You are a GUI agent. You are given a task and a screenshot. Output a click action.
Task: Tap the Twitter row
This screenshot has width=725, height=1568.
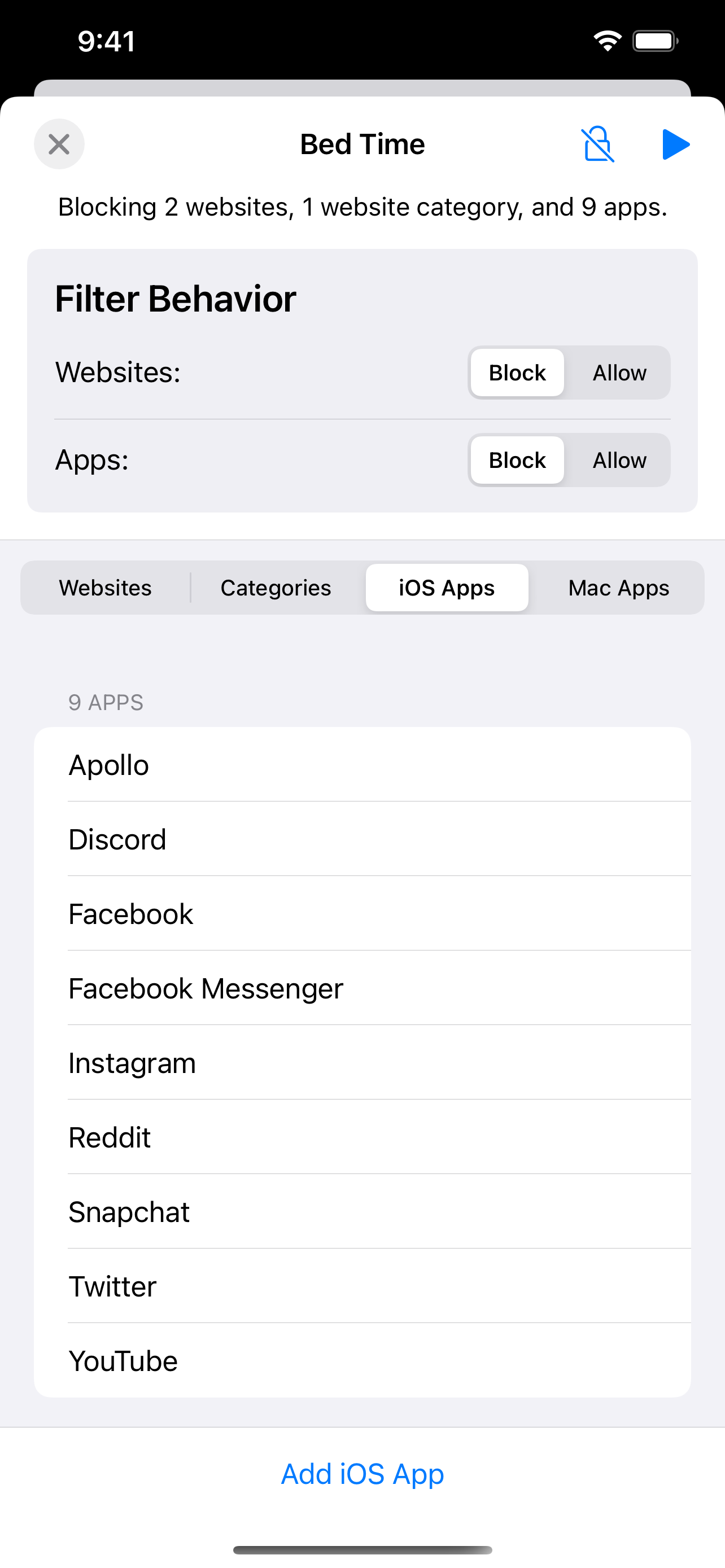(x=362, y=1287)
